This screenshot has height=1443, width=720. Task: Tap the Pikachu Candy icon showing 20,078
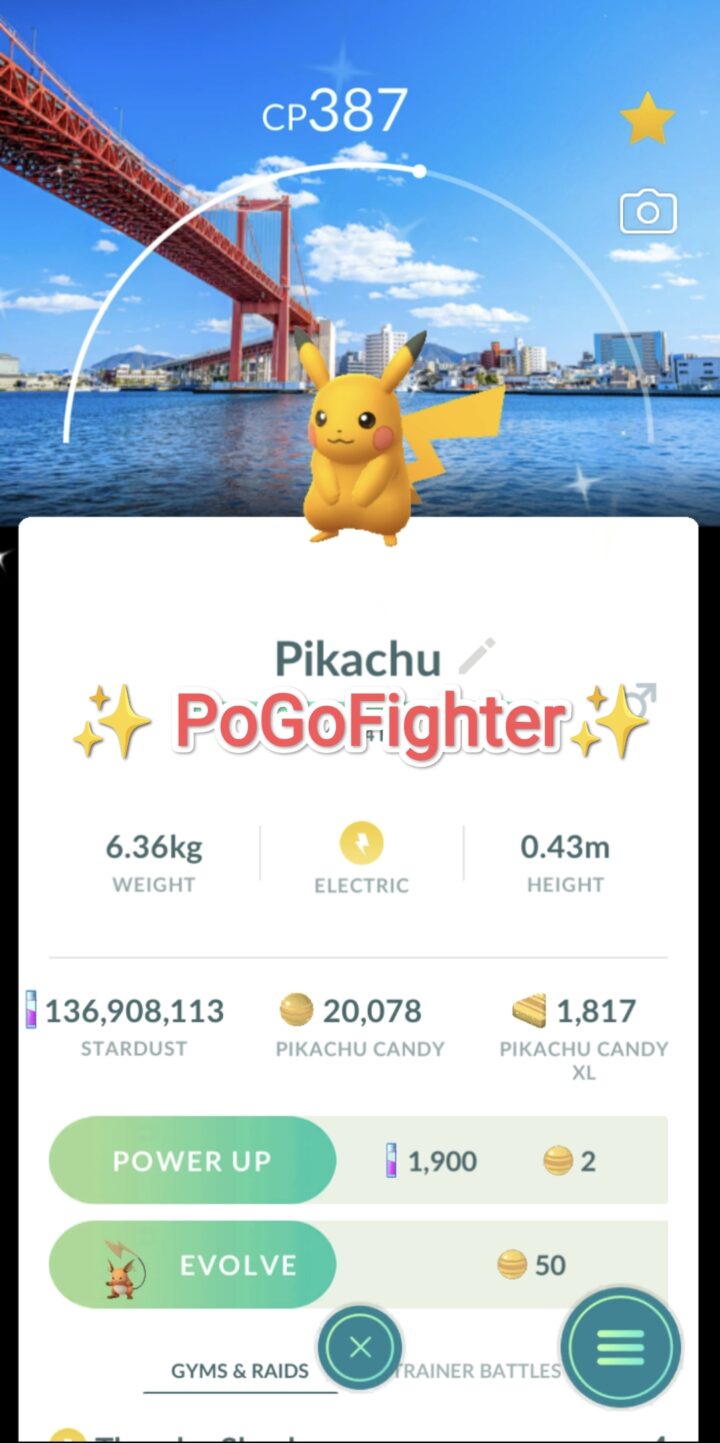[295, 1010]
